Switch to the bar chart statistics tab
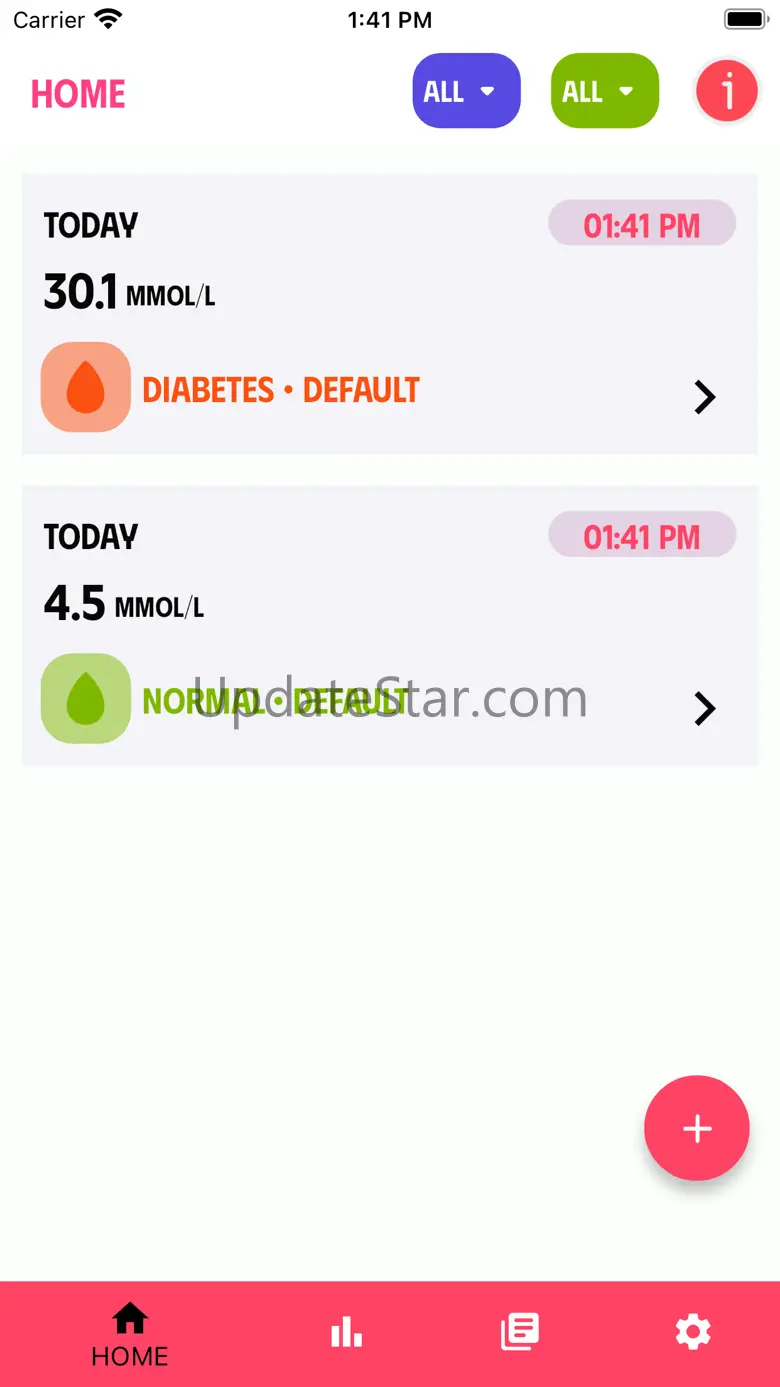Screen dimensions: 780x1387 coord(346,1332)
